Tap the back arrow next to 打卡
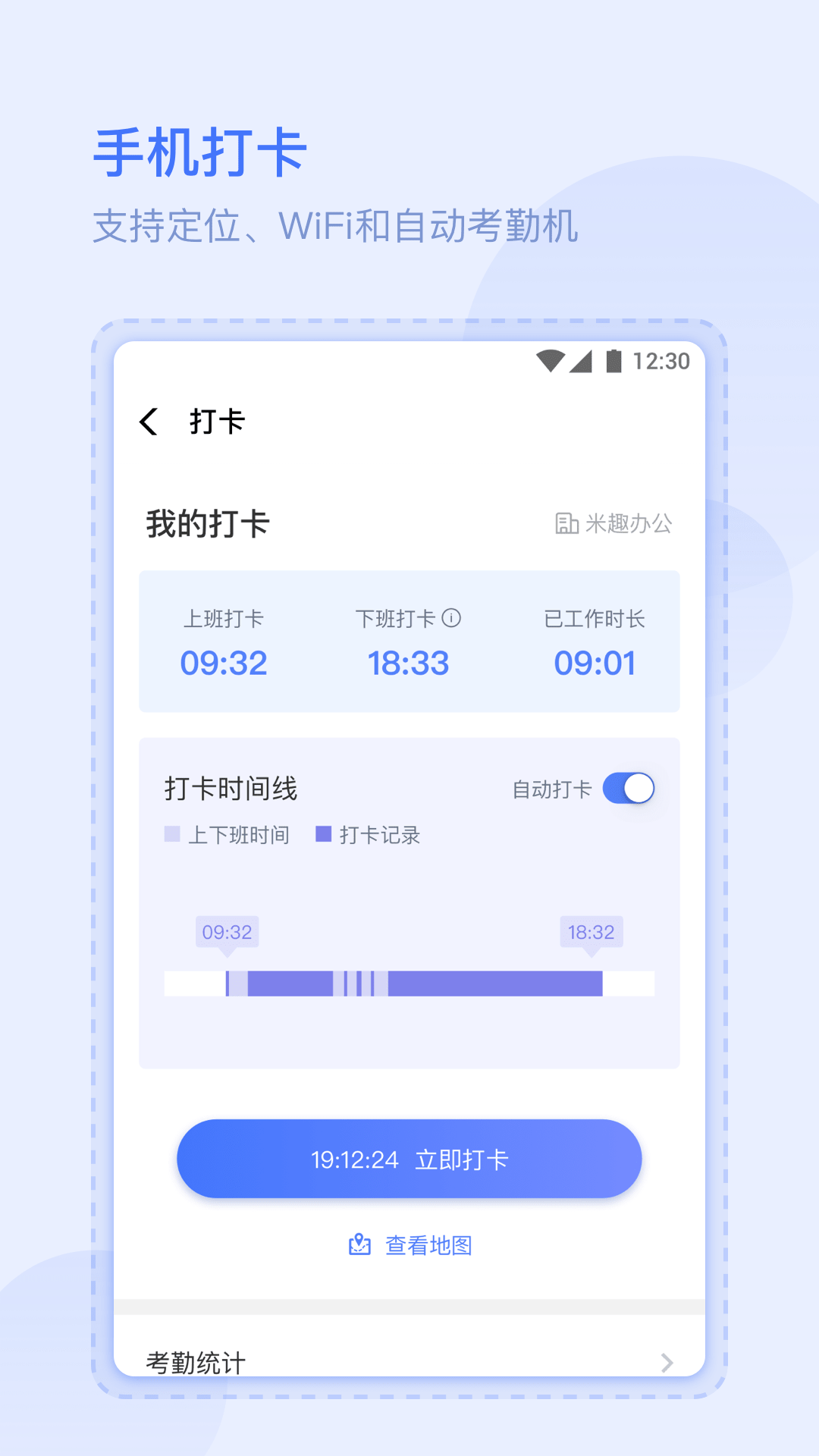819x1456 pixels. click(x=149, y=420)
